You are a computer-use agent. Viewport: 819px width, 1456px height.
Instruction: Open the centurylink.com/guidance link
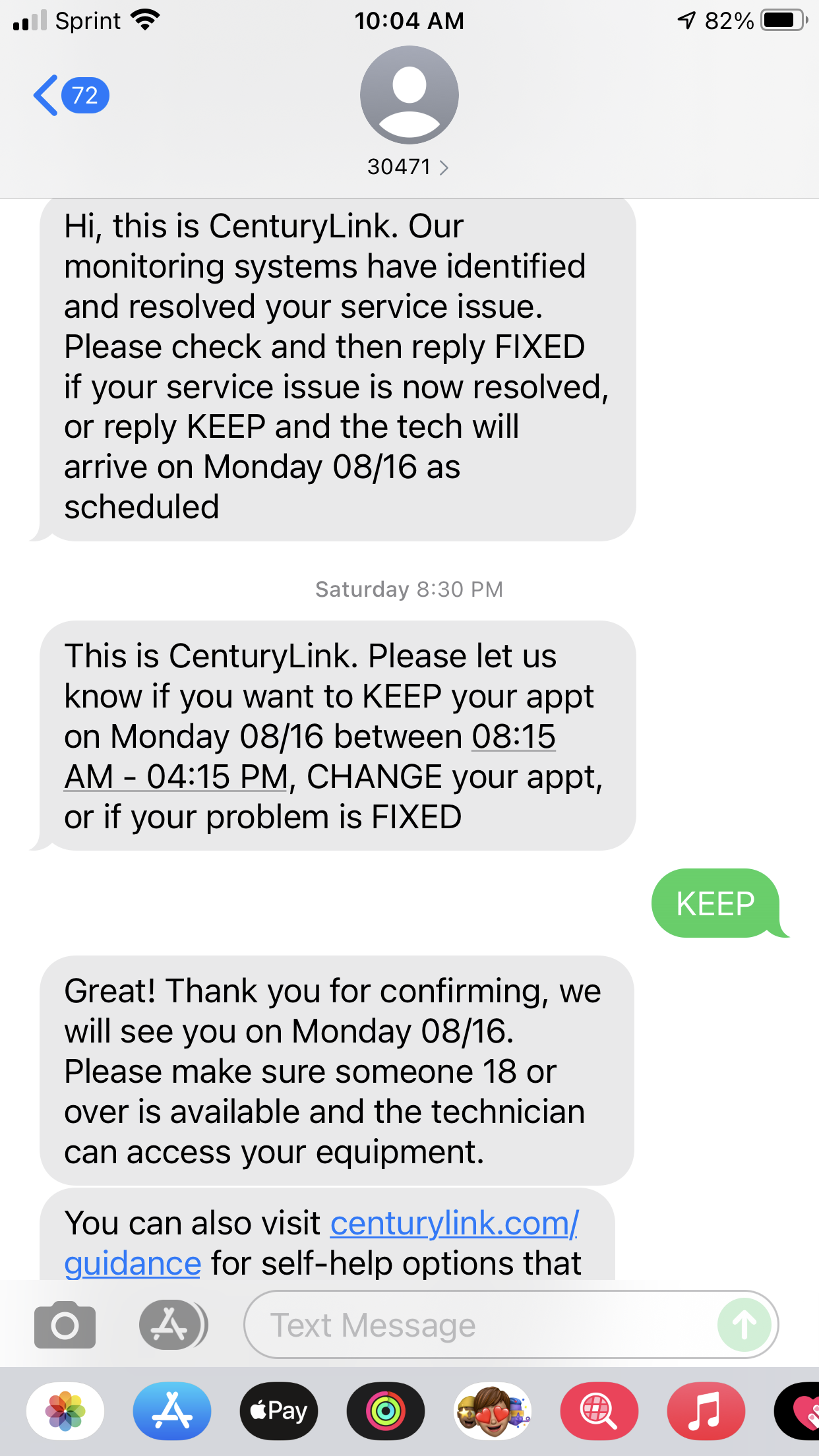(454, 1224)
